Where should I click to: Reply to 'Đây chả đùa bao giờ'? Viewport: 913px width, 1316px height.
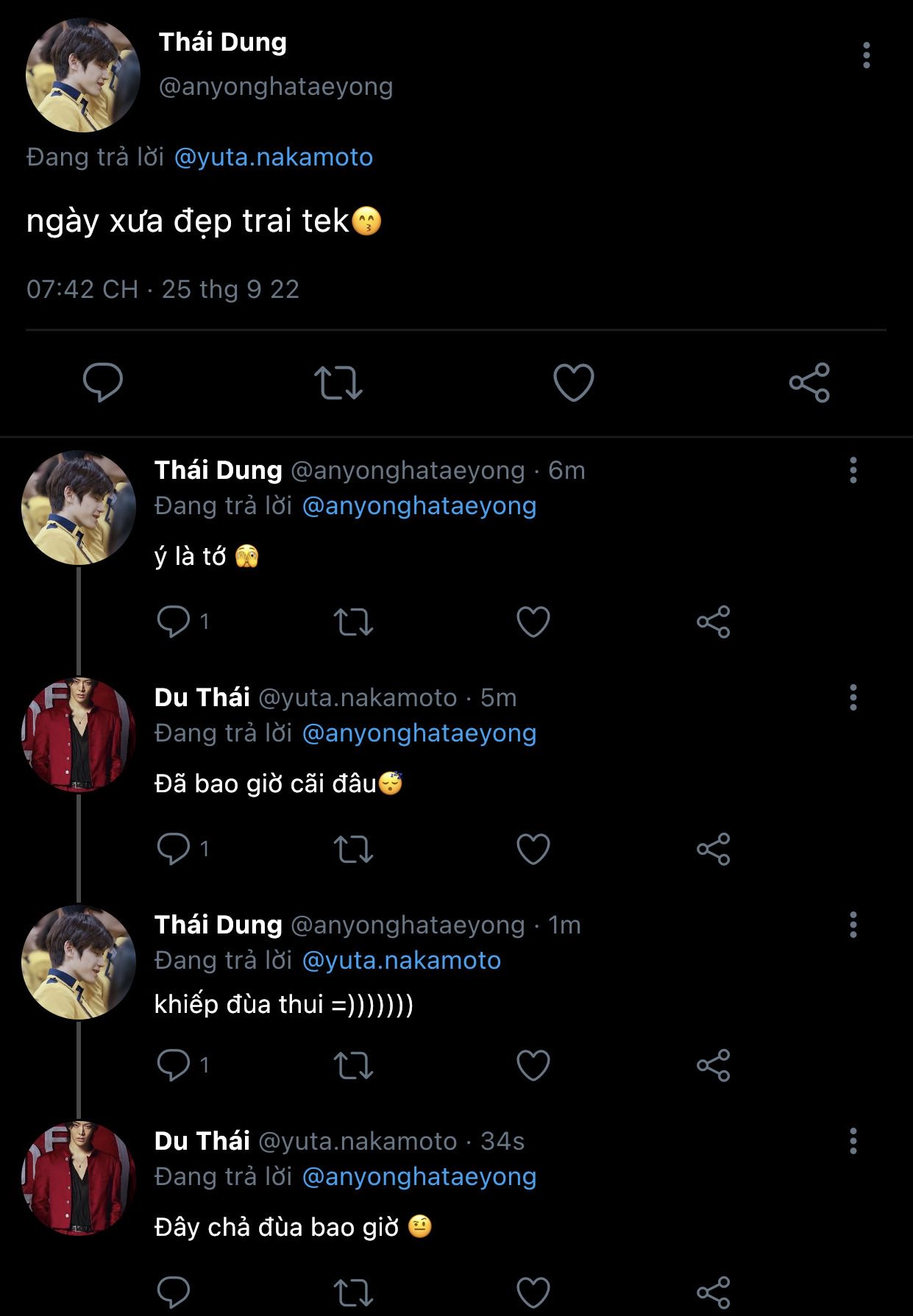pos(174,1292)
